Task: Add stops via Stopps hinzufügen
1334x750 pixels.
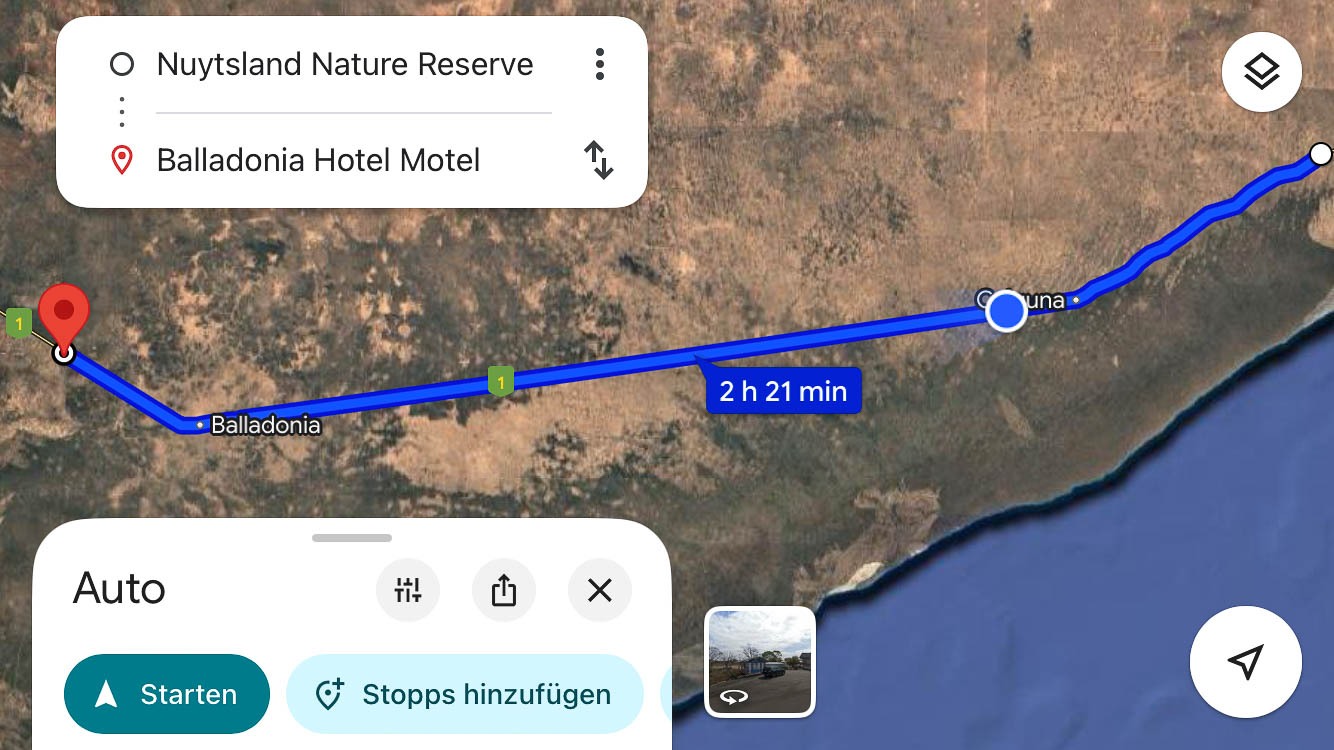Action: pyautogui.click(x=464, y=694)
